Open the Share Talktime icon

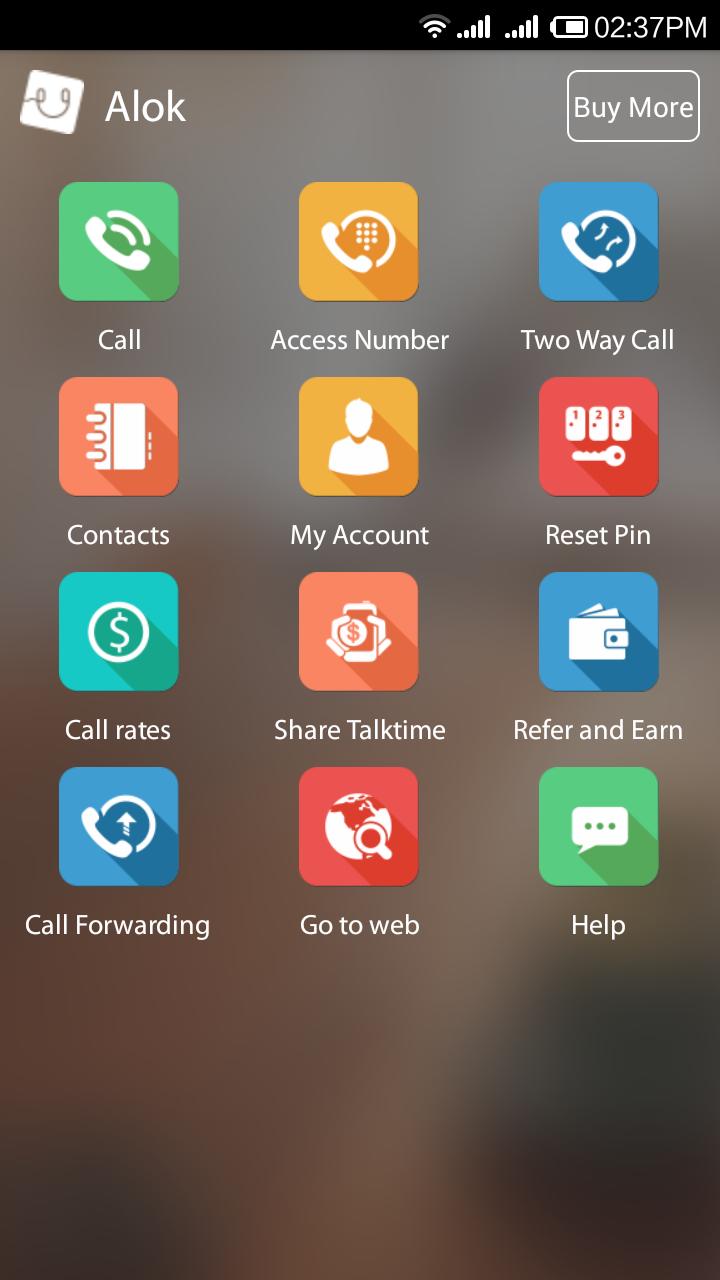(358, 631)
